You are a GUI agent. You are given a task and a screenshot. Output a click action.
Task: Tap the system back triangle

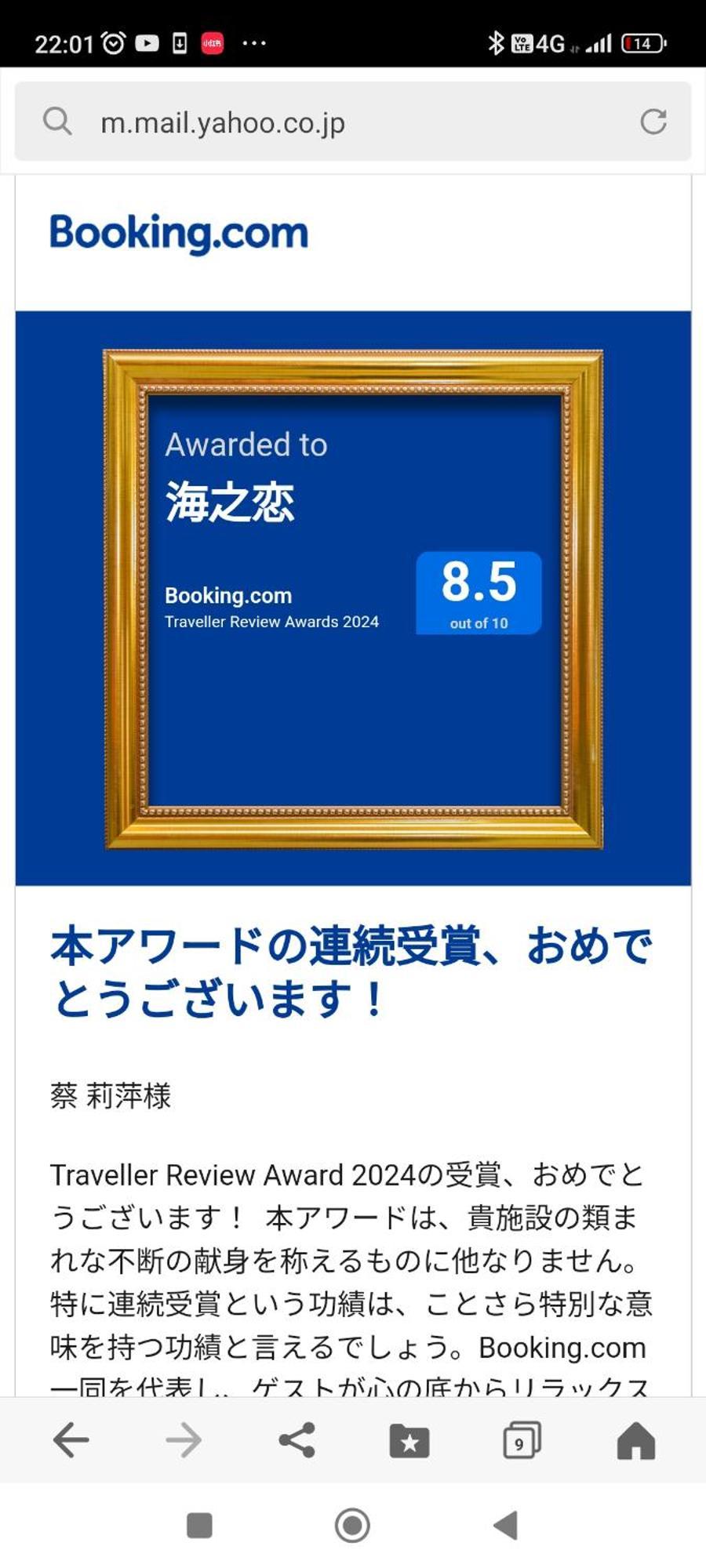506,1526
